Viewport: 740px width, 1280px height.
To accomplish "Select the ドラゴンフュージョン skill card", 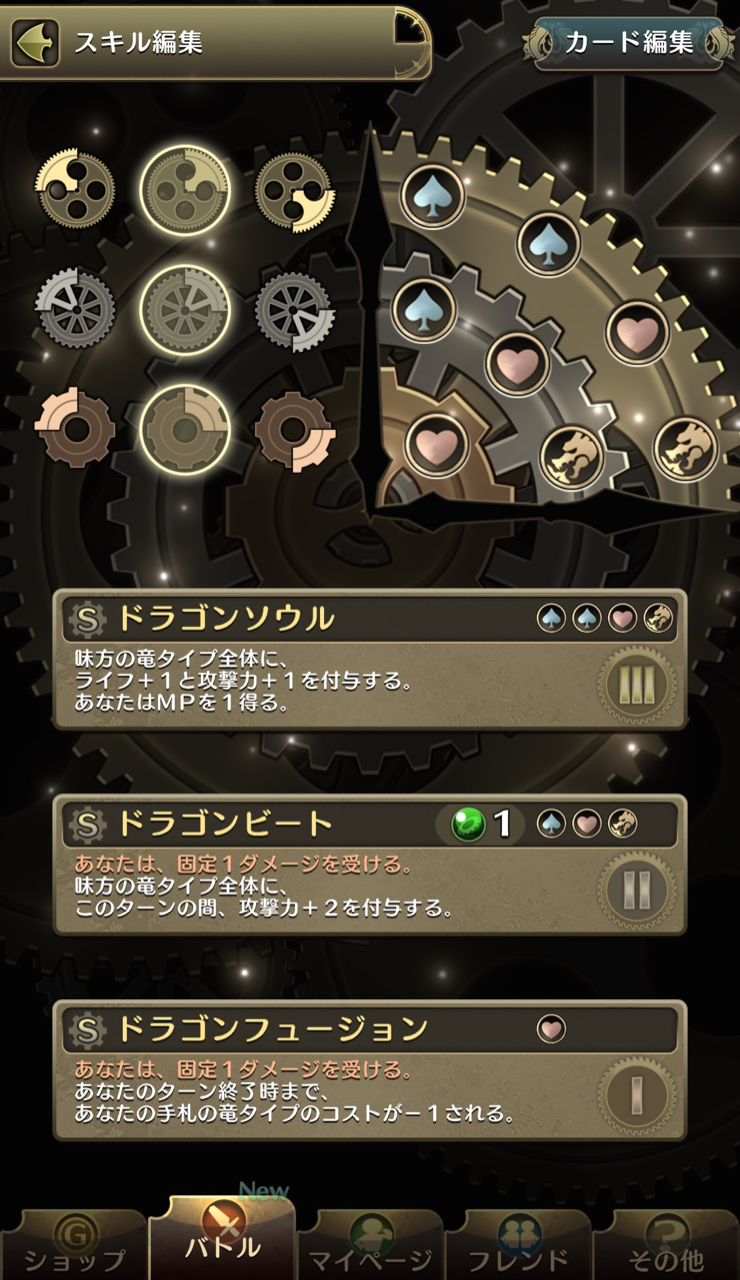I will [370, 1070].
